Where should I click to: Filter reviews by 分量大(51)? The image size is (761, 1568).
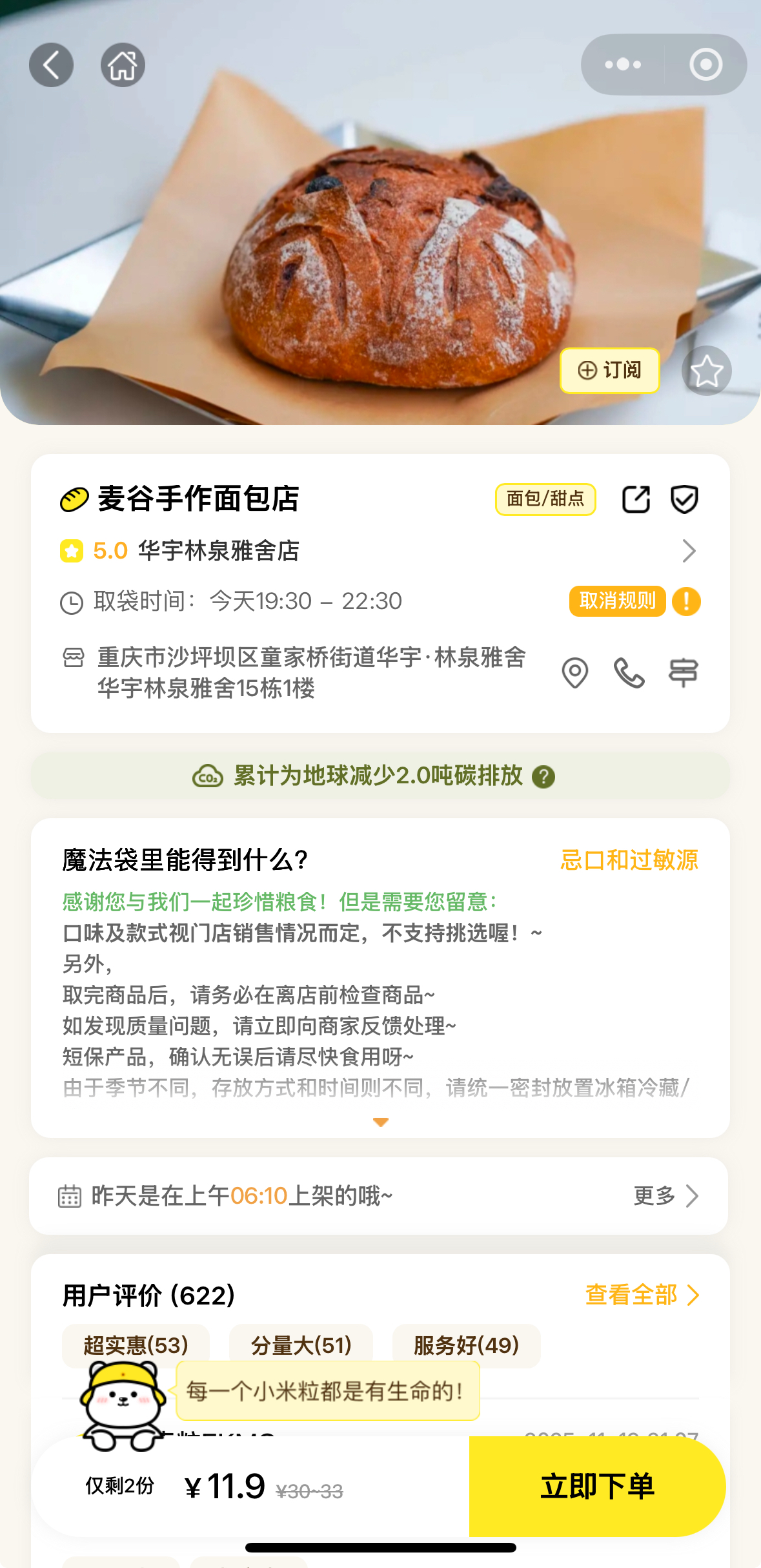coord(301,1345)
